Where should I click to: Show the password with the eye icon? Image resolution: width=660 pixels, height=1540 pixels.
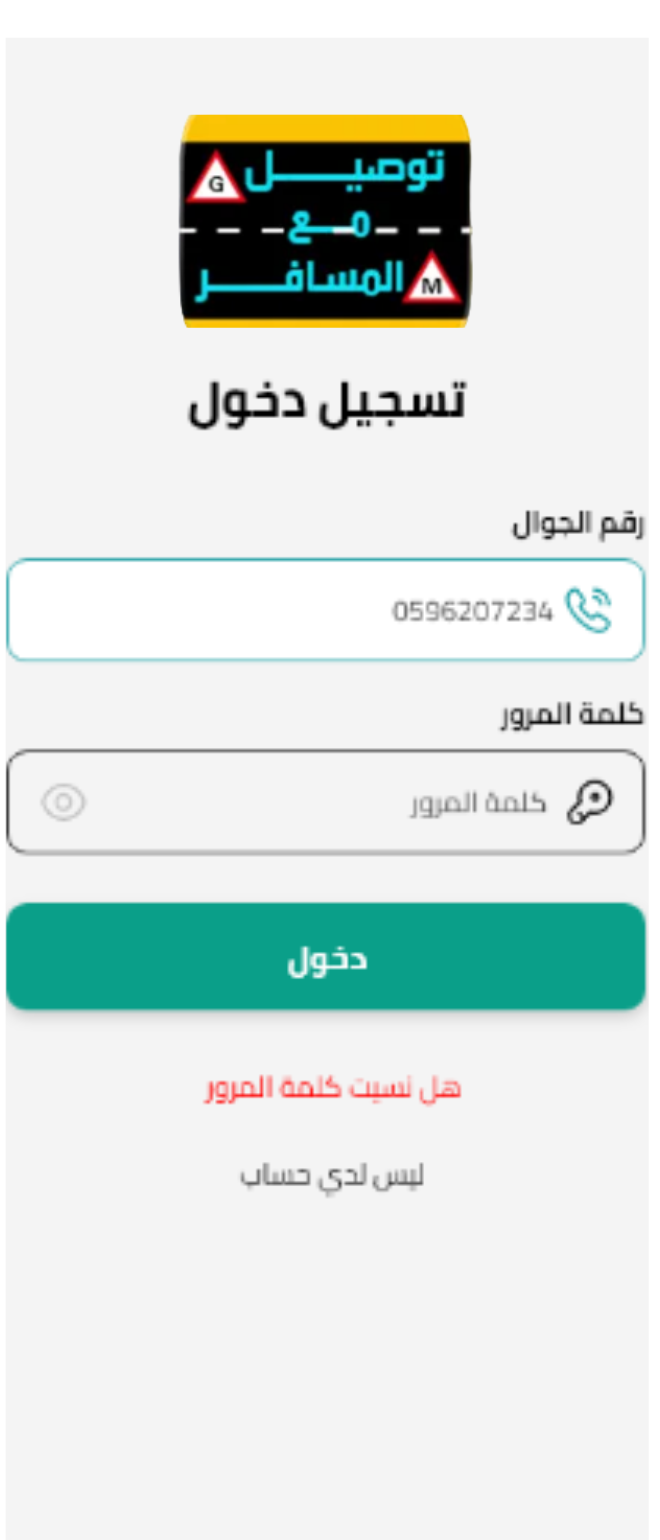(x=64, y=802)
